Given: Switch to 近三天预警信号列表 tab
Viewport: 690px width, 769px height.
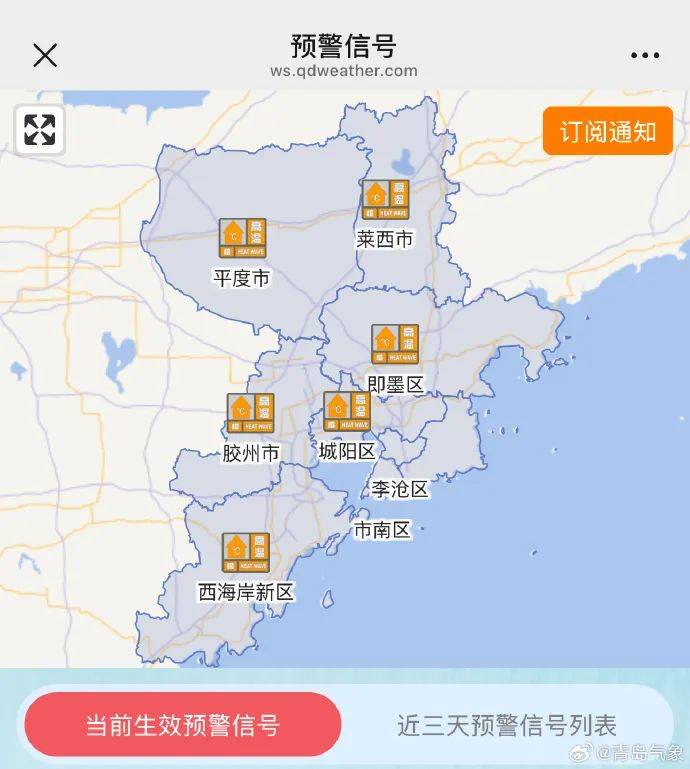Looking at the screenshot, I should (506, 725).
